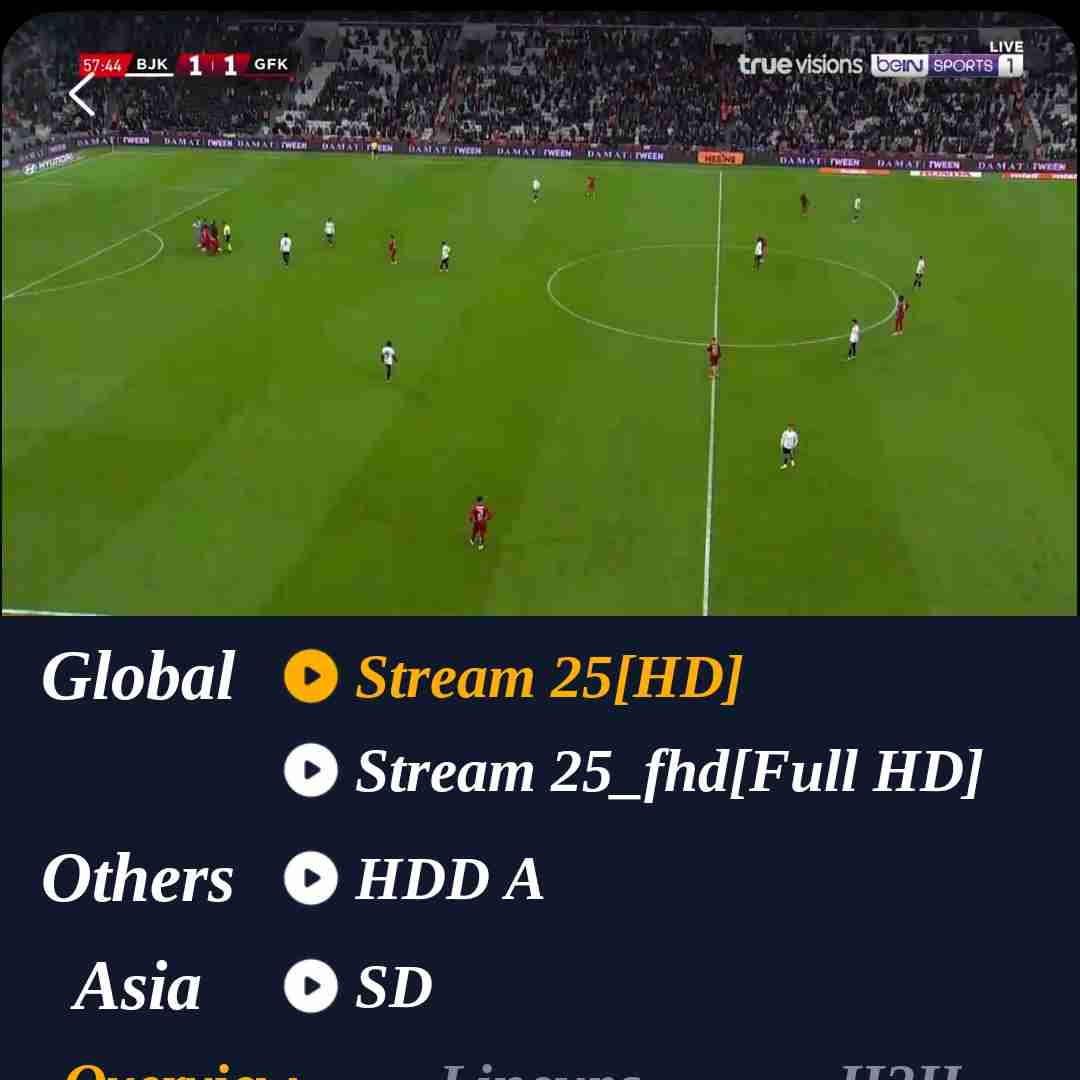The height and width of the screenshot is (1080, 1080).
Task: Switch to Stream 25_fhd[Full HD]
Action: 668,772
